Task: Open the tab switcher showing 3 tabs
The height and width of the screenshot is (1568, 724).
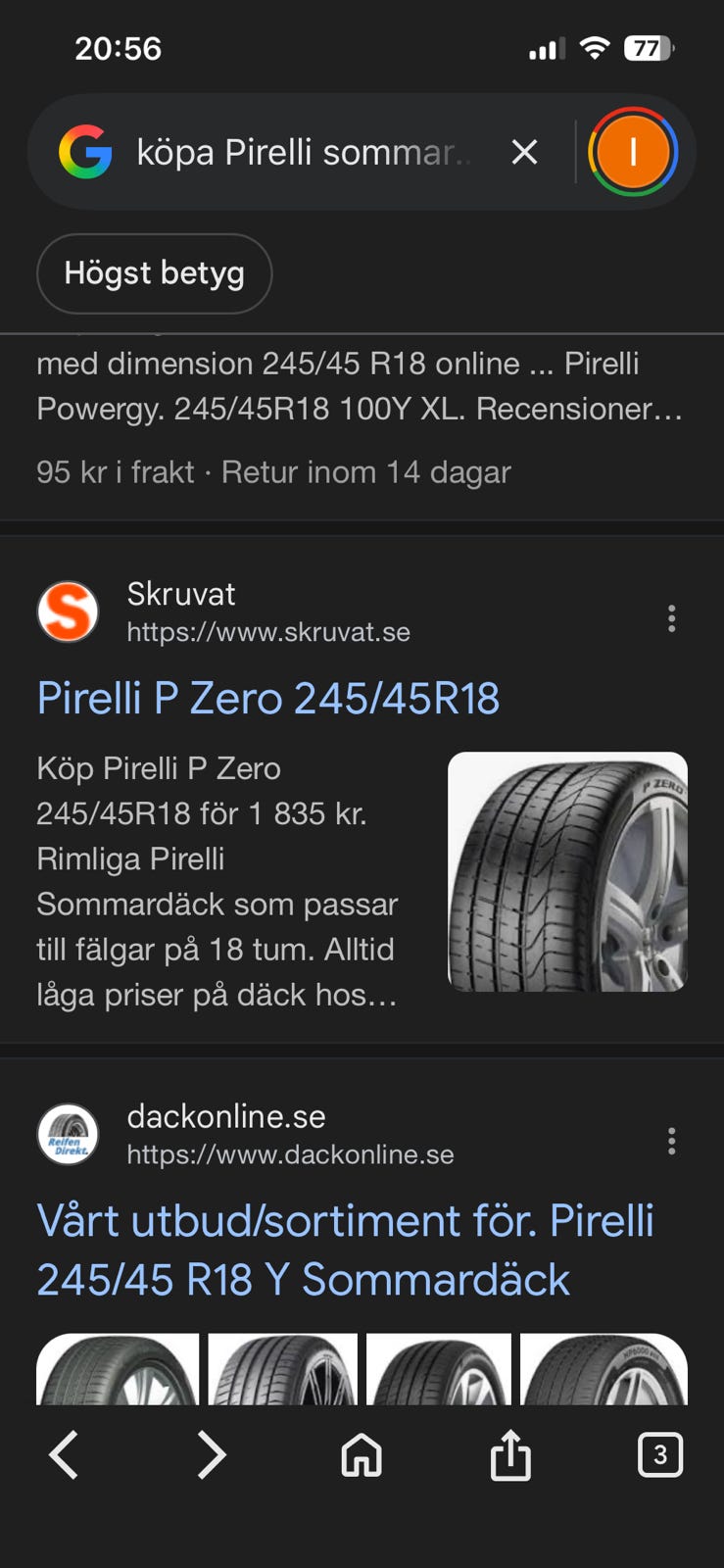Action: click(659, 1454)
